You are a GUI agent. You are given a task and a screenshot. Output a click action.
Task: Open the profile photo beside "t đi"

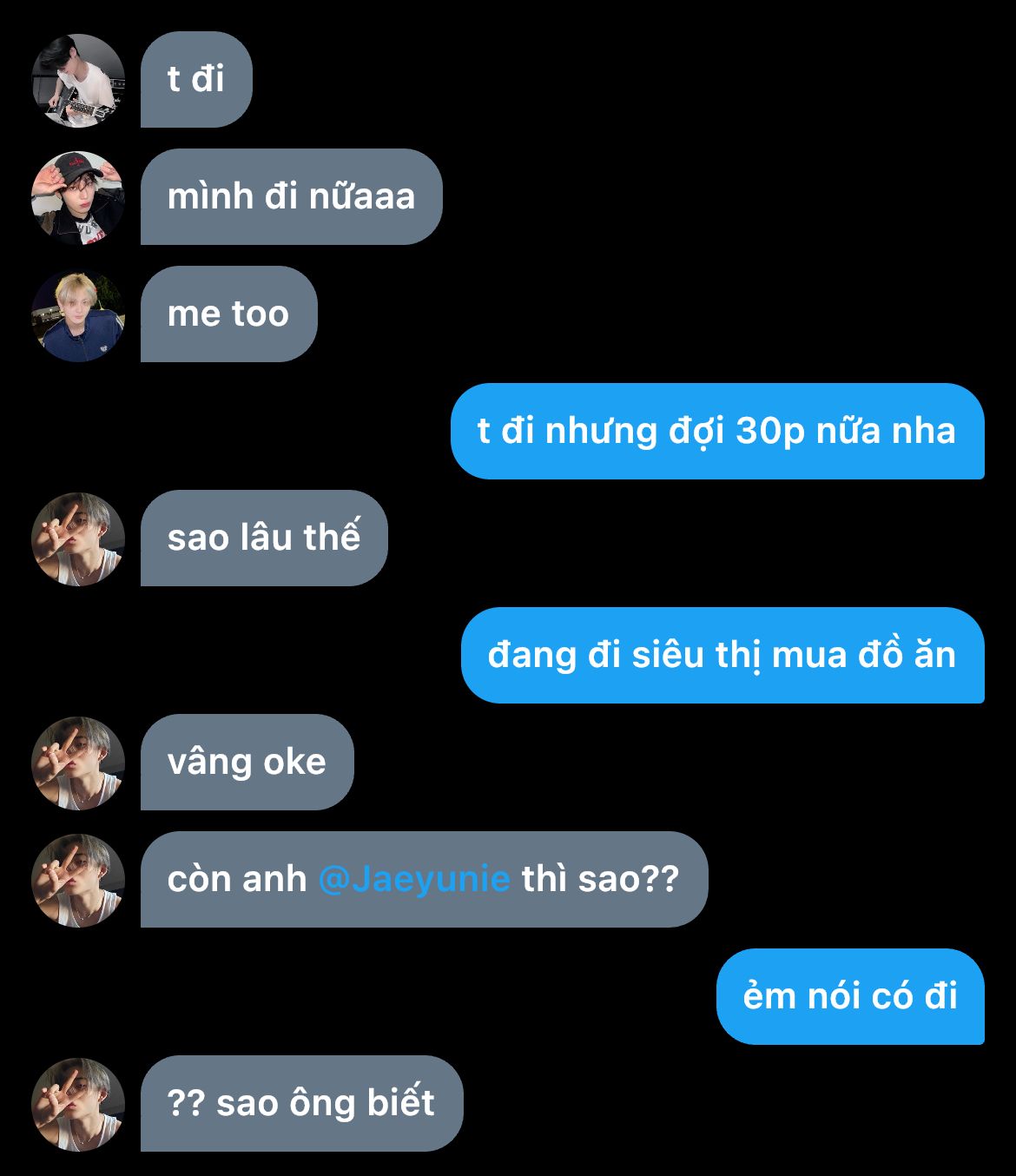click(78, 80)
